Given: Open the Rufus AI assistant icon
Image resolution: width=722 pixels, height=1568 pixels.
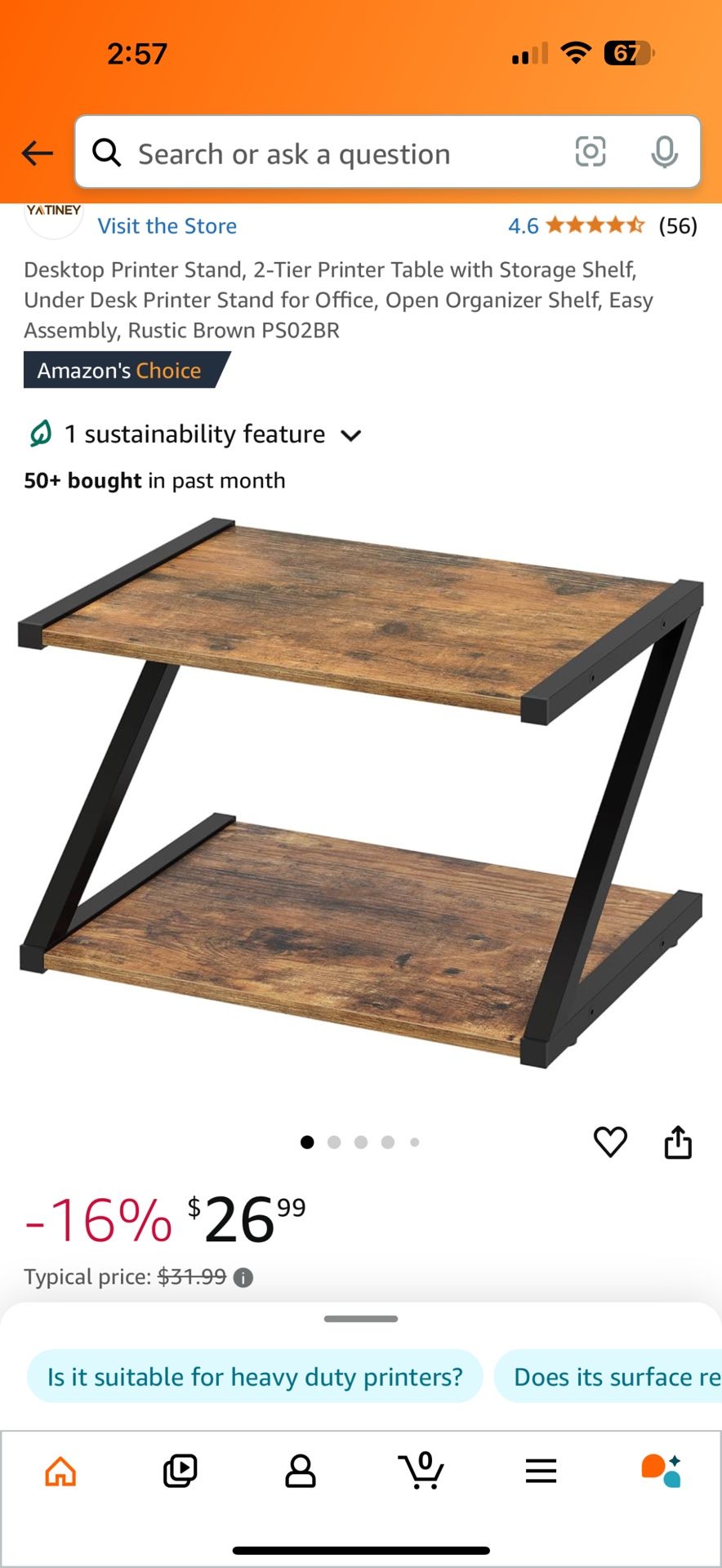Looking at the screenshot, I should [660, 1470].
